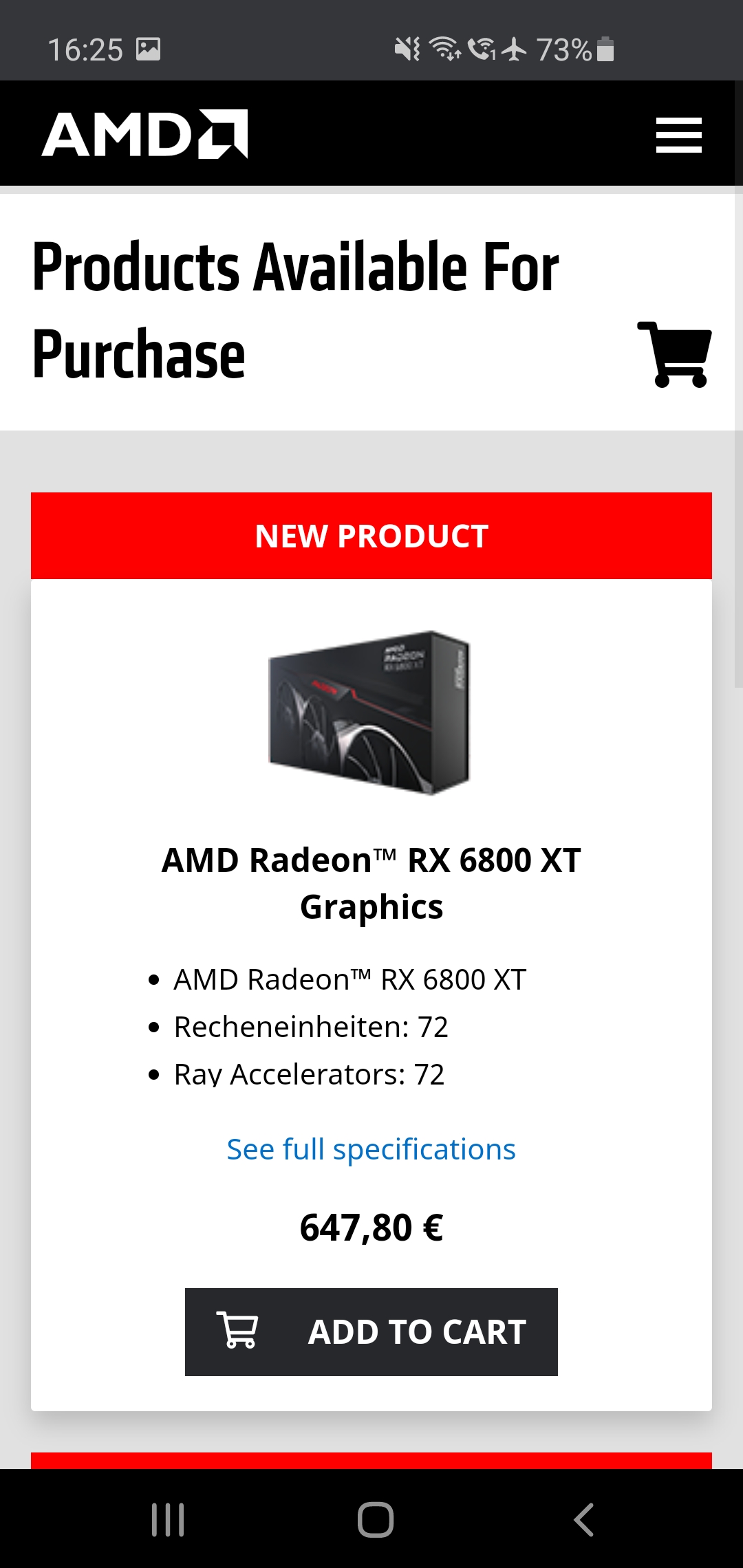The width and height of the screenshot is (743, 1568).
Task: Open the hamburger menu
Action: pos(678,135)
